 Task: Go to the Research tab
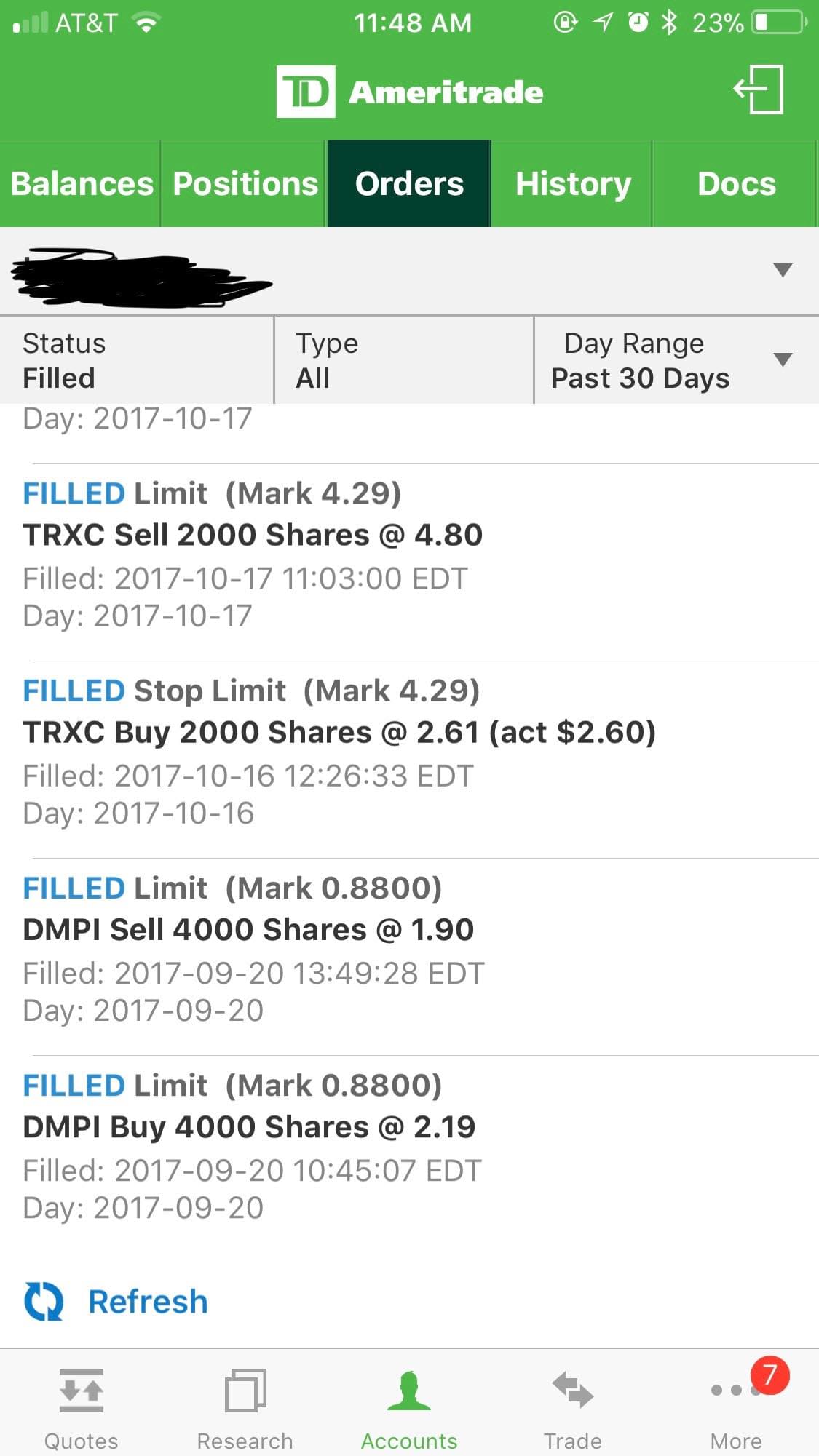click(x=245, y=1409)
